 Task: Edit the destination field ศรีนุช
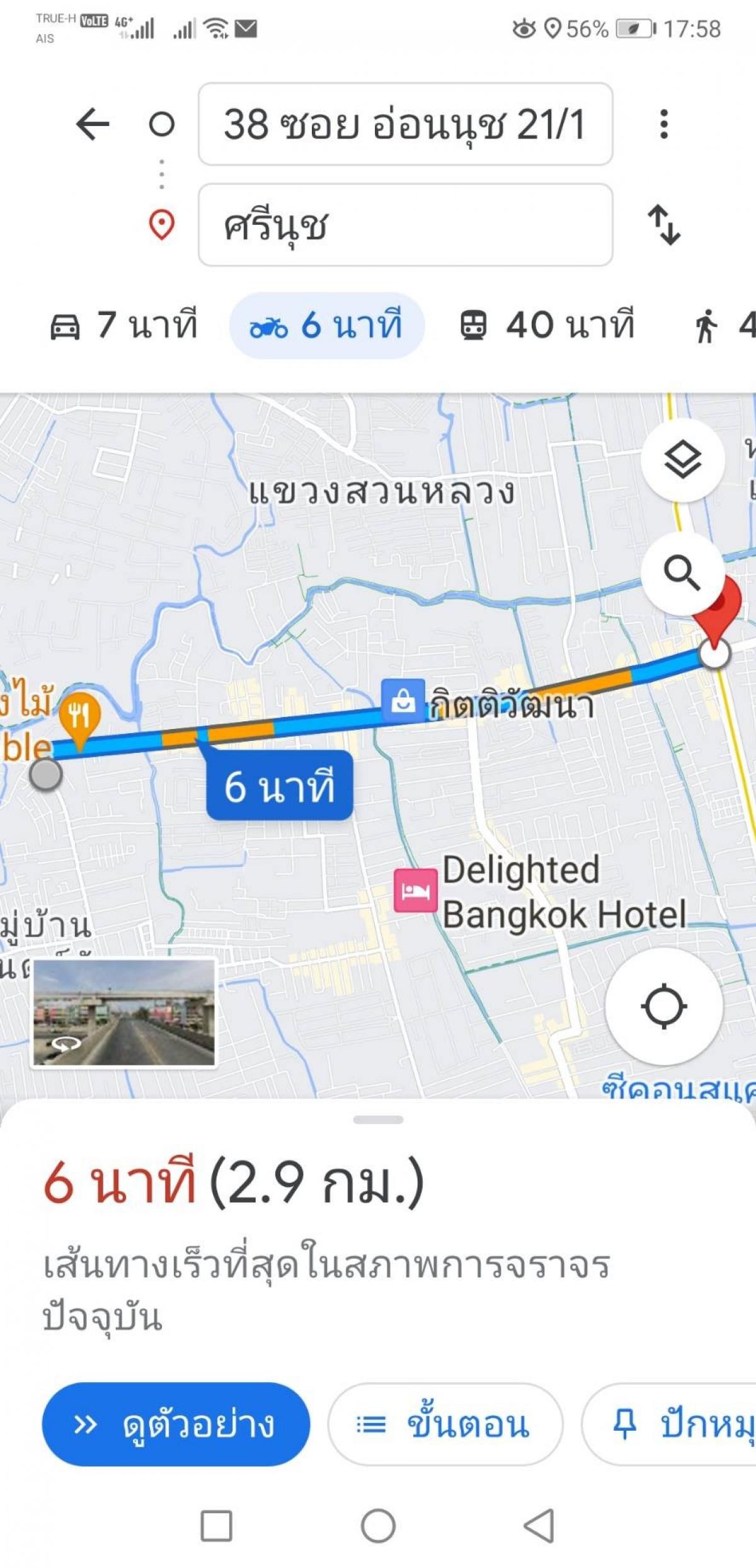[x=405, y=225]
